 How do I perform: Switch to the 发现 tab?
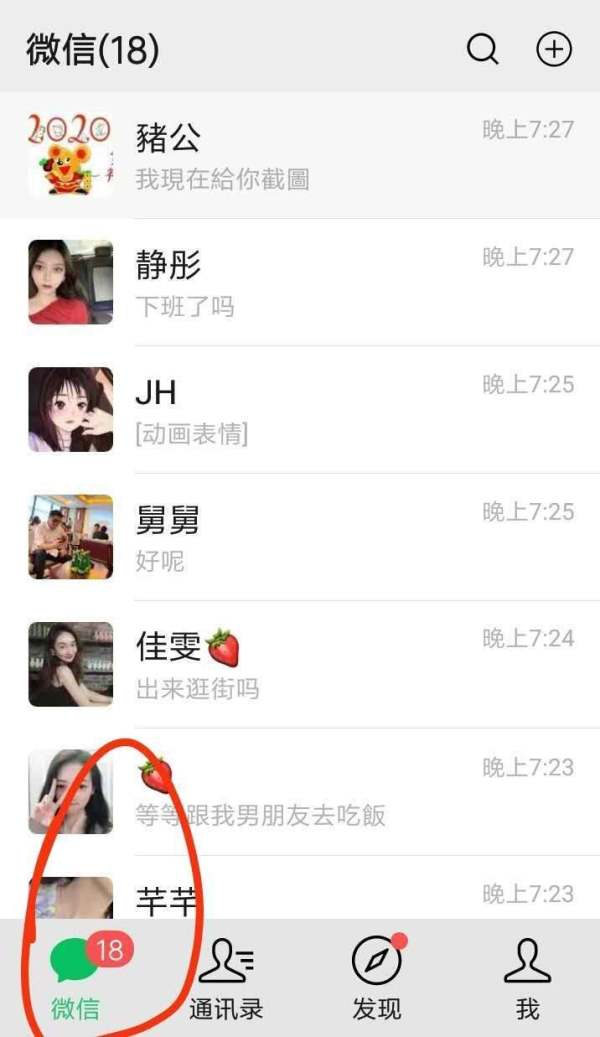(376, 977)
